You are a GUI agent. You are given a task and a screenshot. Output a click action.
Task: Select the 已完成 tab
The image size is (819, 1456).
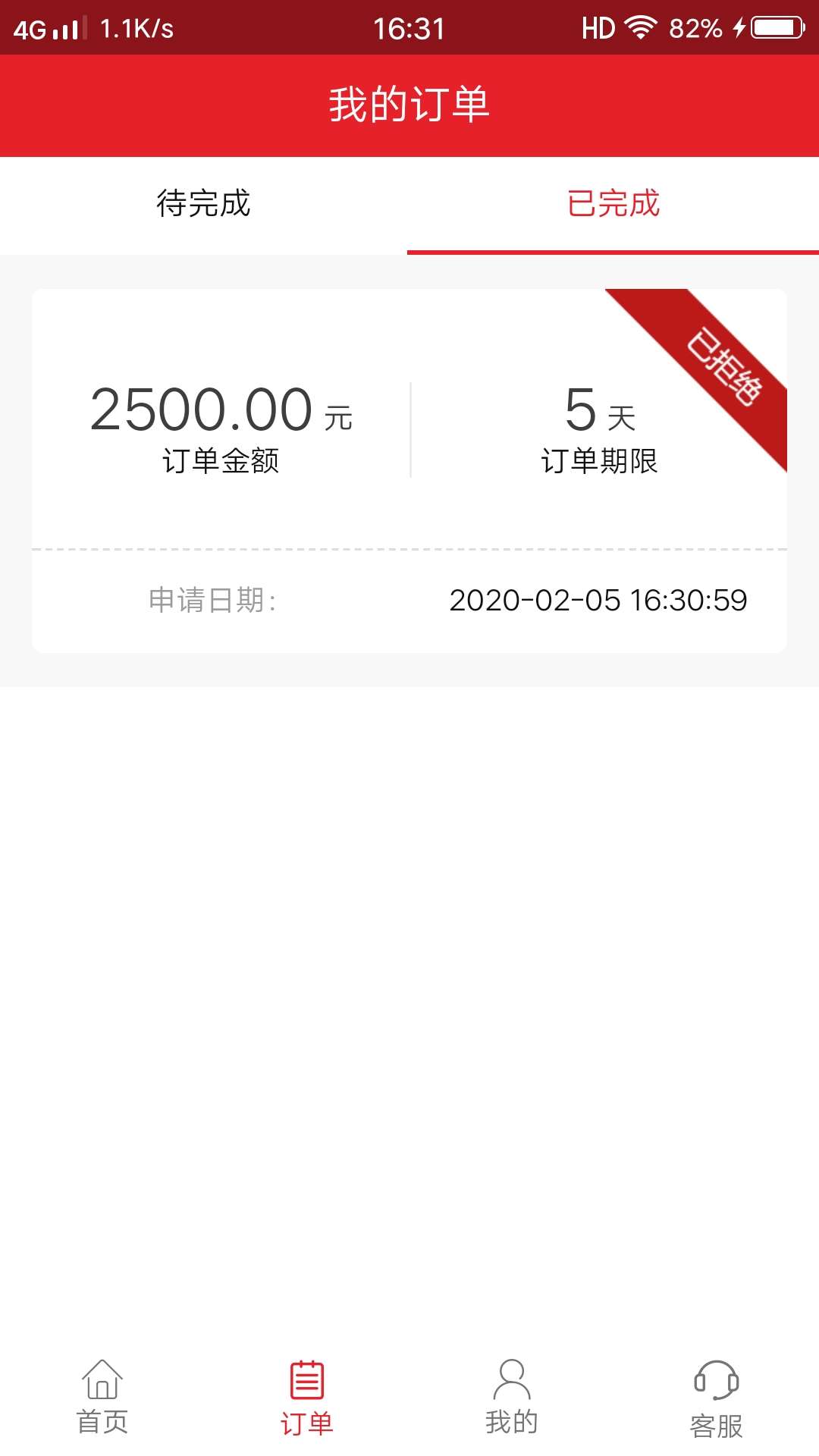(613, 204)
